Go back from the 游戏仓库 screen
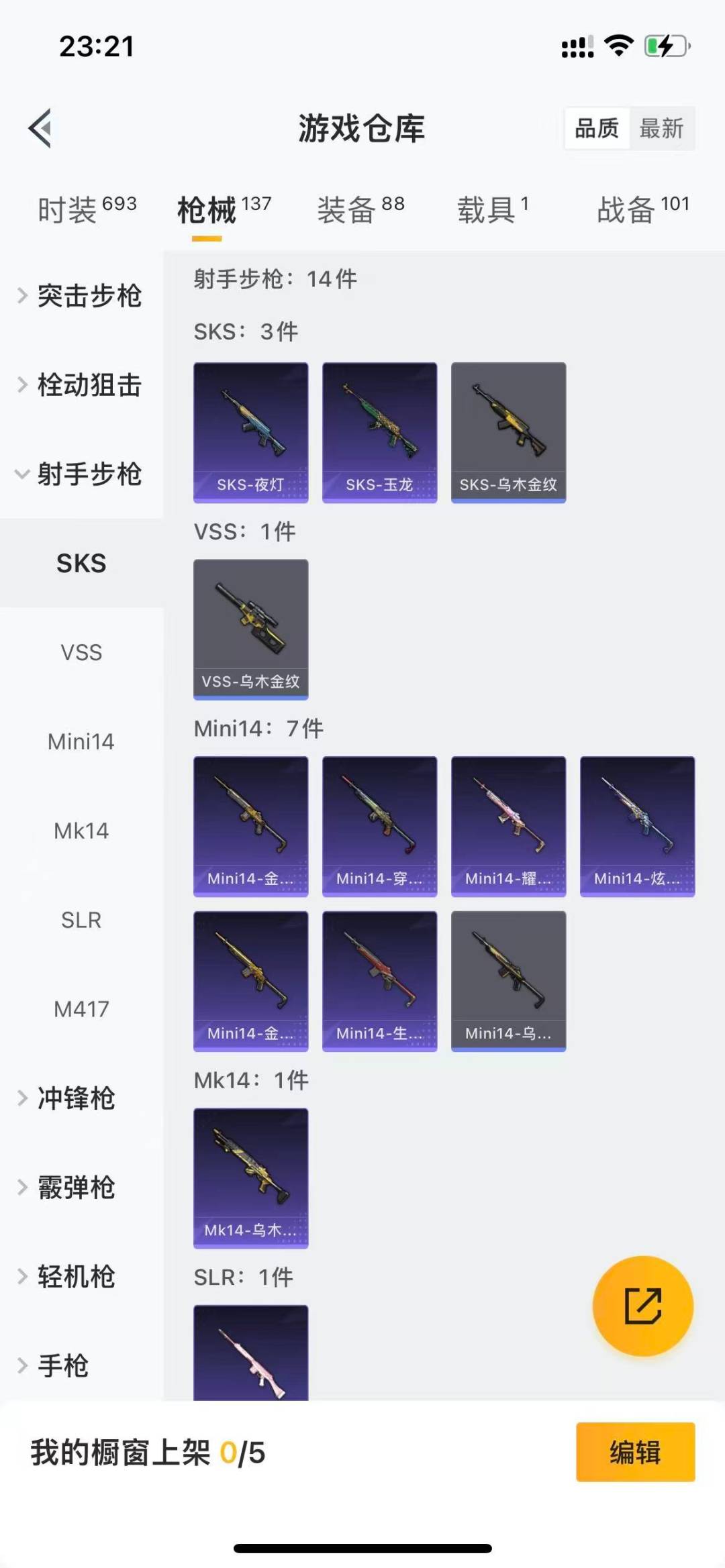 40,127
